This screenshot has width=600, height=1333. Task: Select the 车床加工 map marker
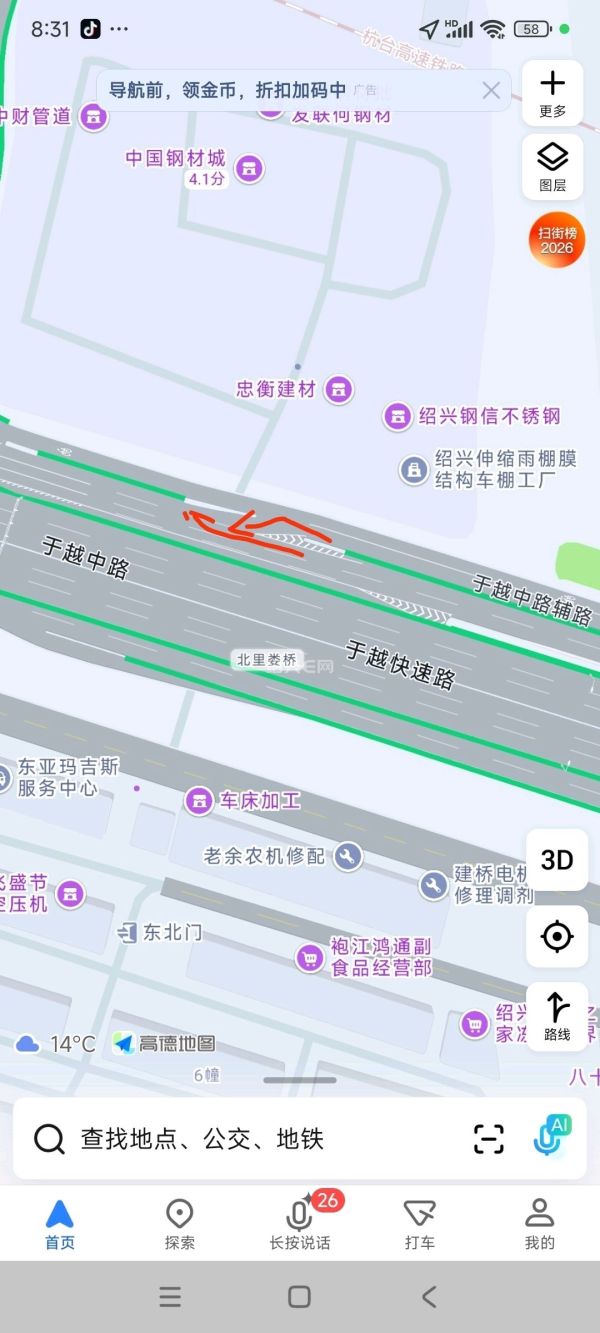tap(199, 800)
